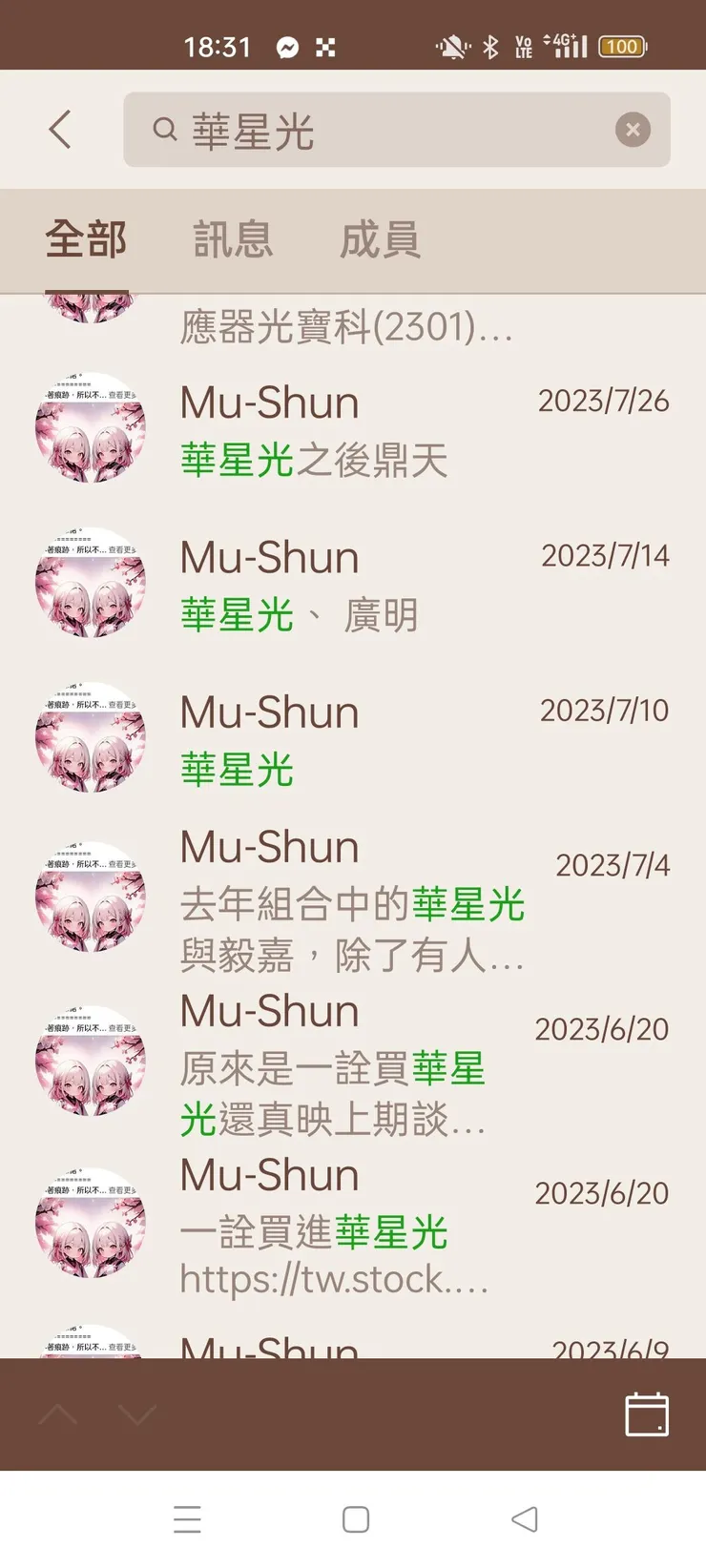Tap the avatar beside the 2023/6/20 一詮 message
Viewport: 706px width, 1568px height.
90,1226
